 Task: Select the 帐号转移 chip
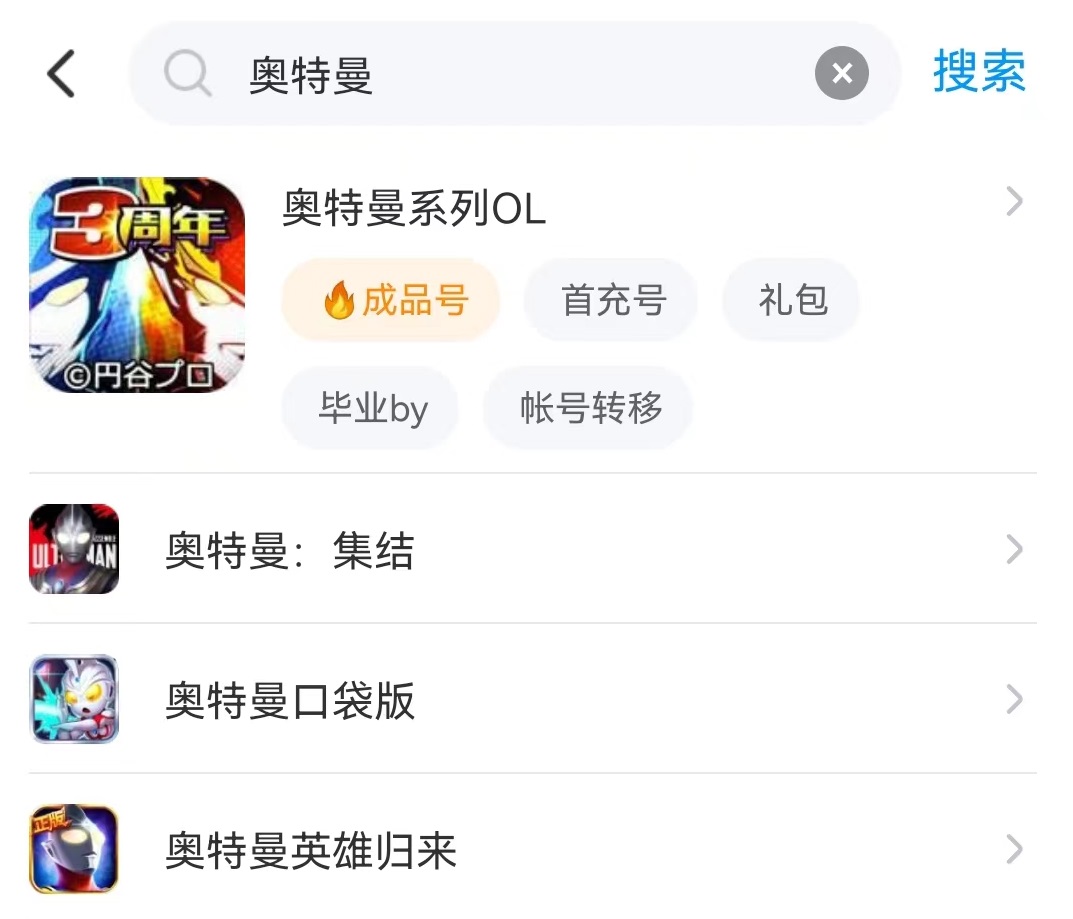[x=589, y=409]
